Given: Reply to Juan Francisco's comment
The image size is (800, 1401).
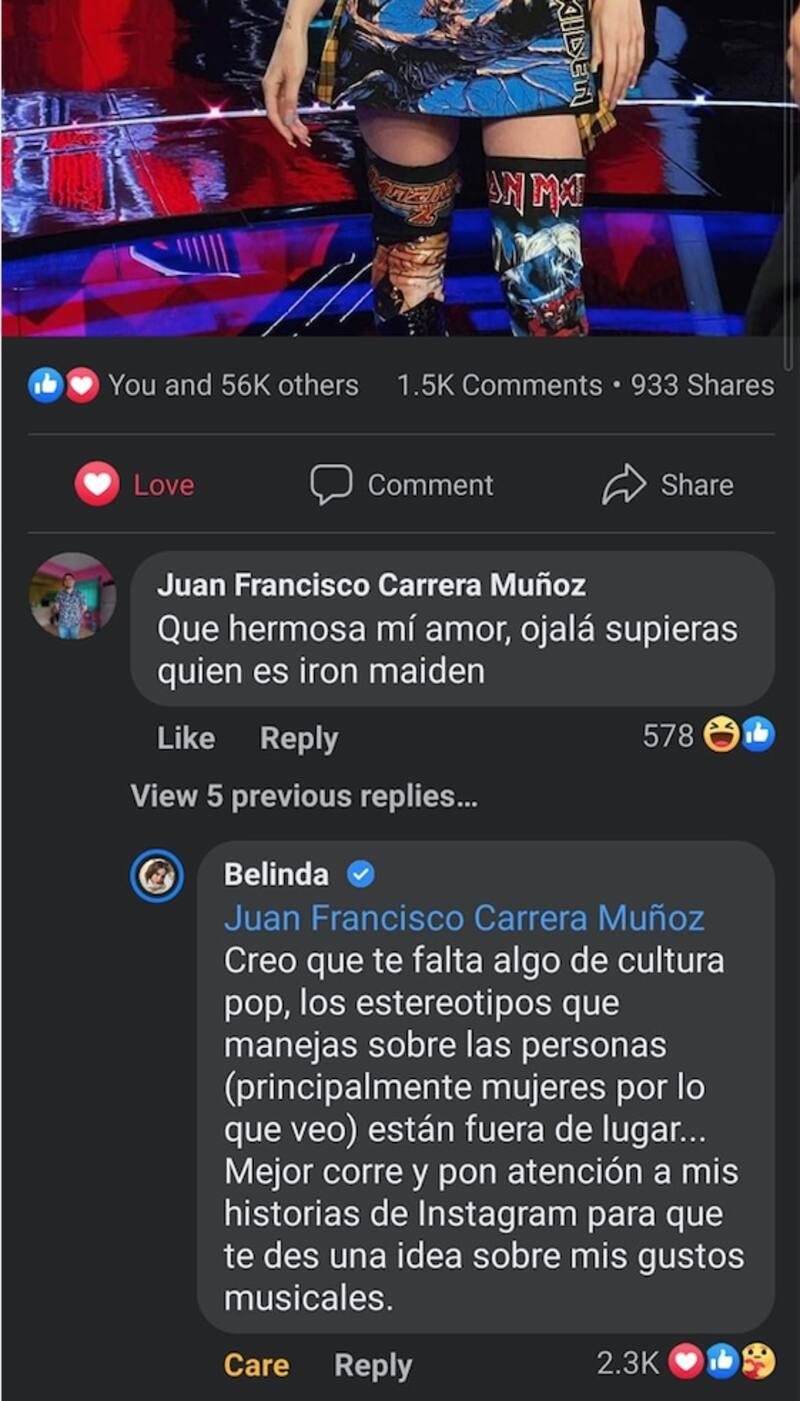Looking at the screenshot, I should tap(299, 738).
